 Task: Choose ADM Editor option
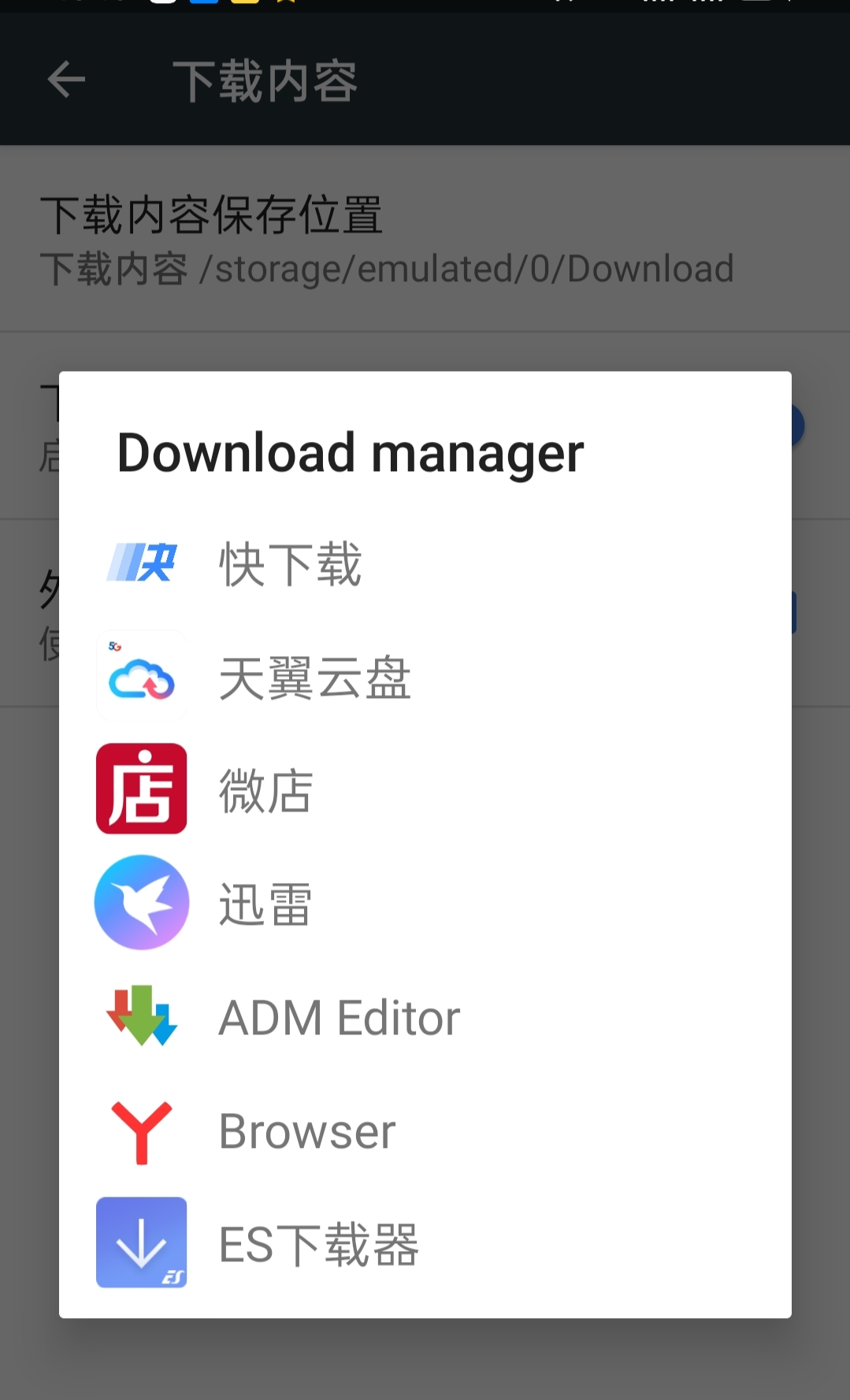pos(339,1017)
